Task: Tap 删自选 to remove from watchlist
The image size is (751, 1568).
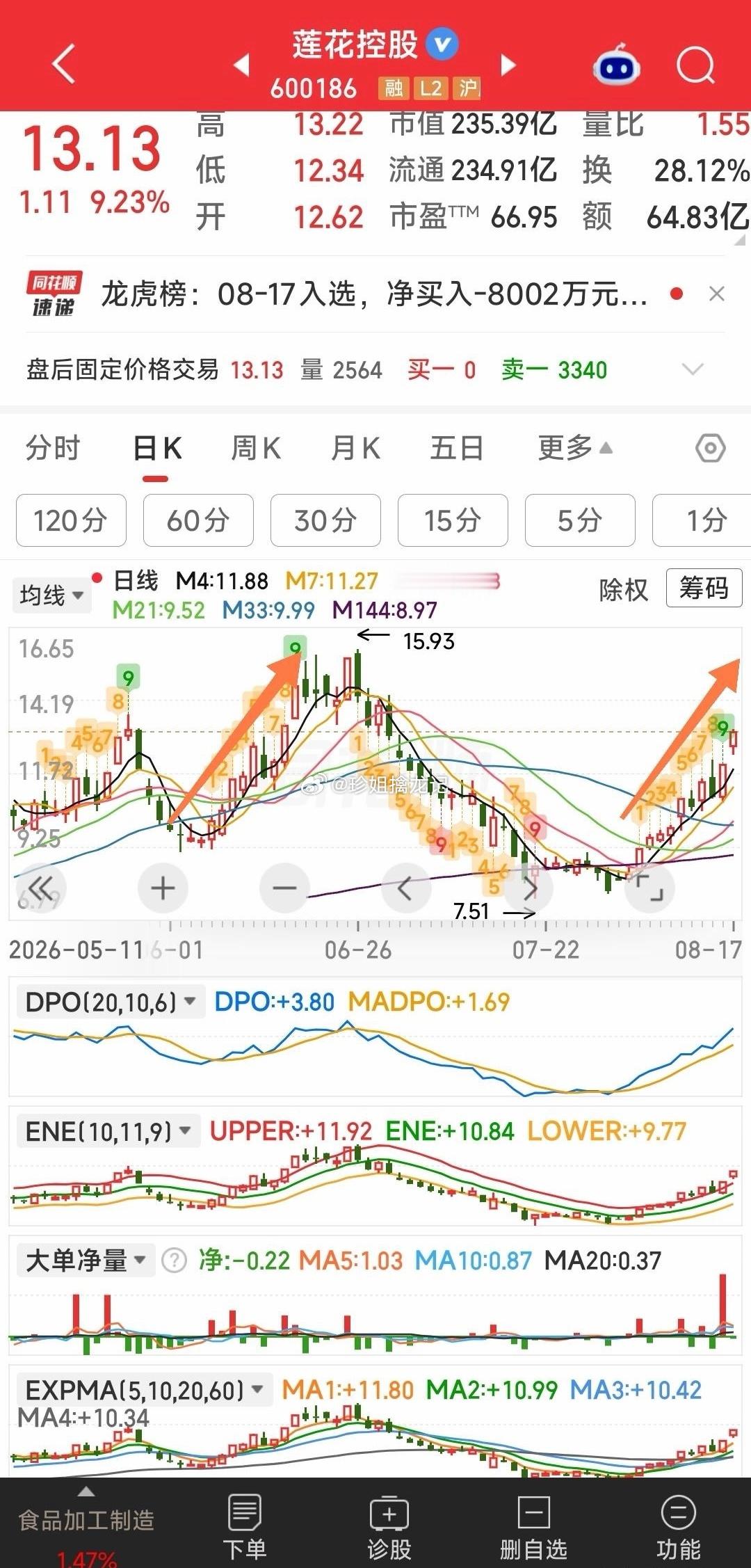Action: click(x=533, y=1528)
